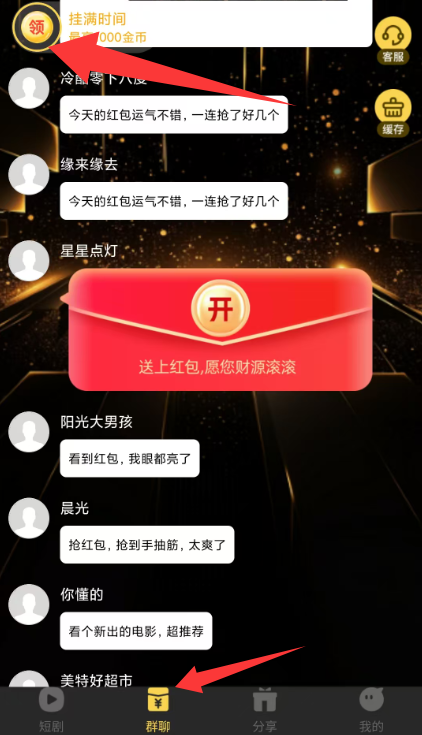This screenshot has width=422, height=735.
Task: Open the red envelope with 开 button
Action: click(220, 309)
